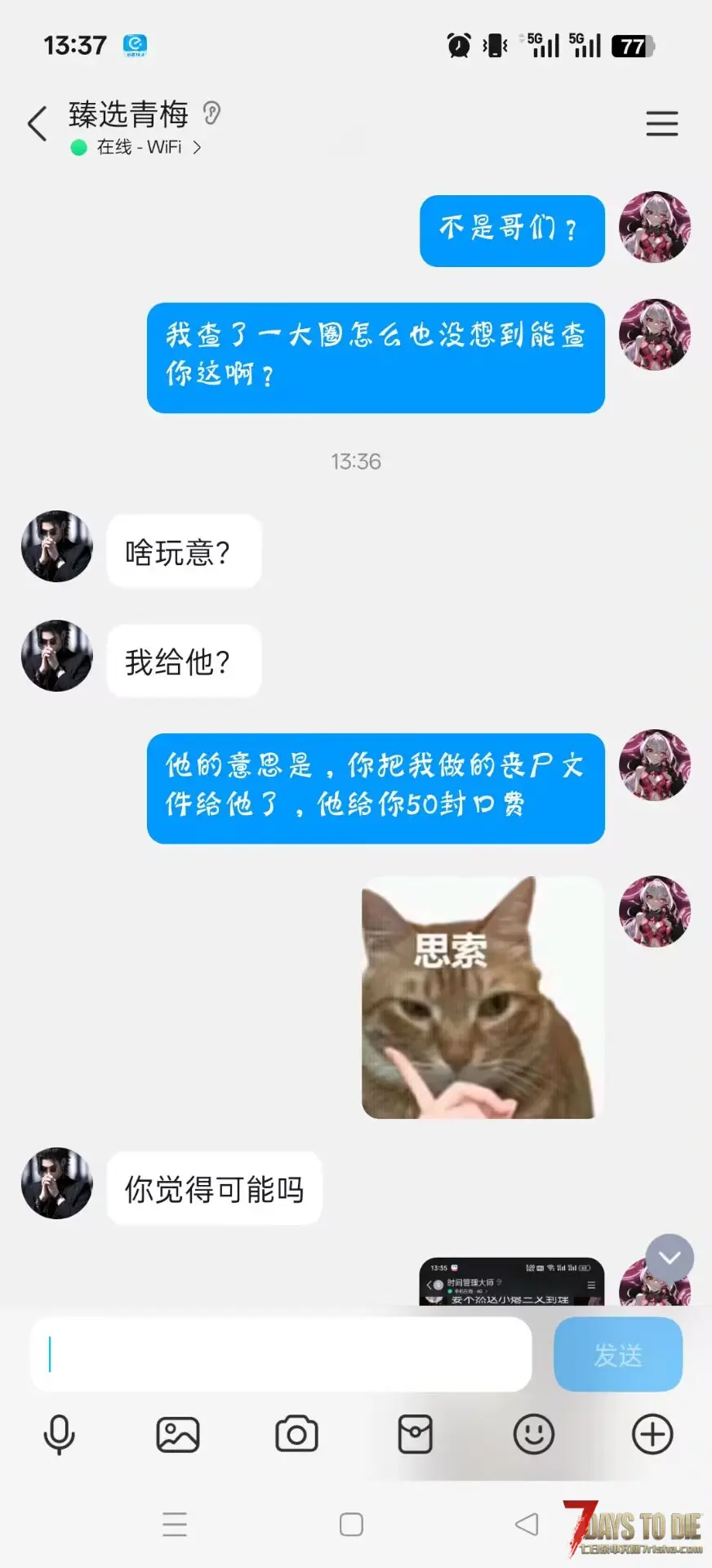Tap the earpiece mode icon beside the name

[x=211, y=113]
